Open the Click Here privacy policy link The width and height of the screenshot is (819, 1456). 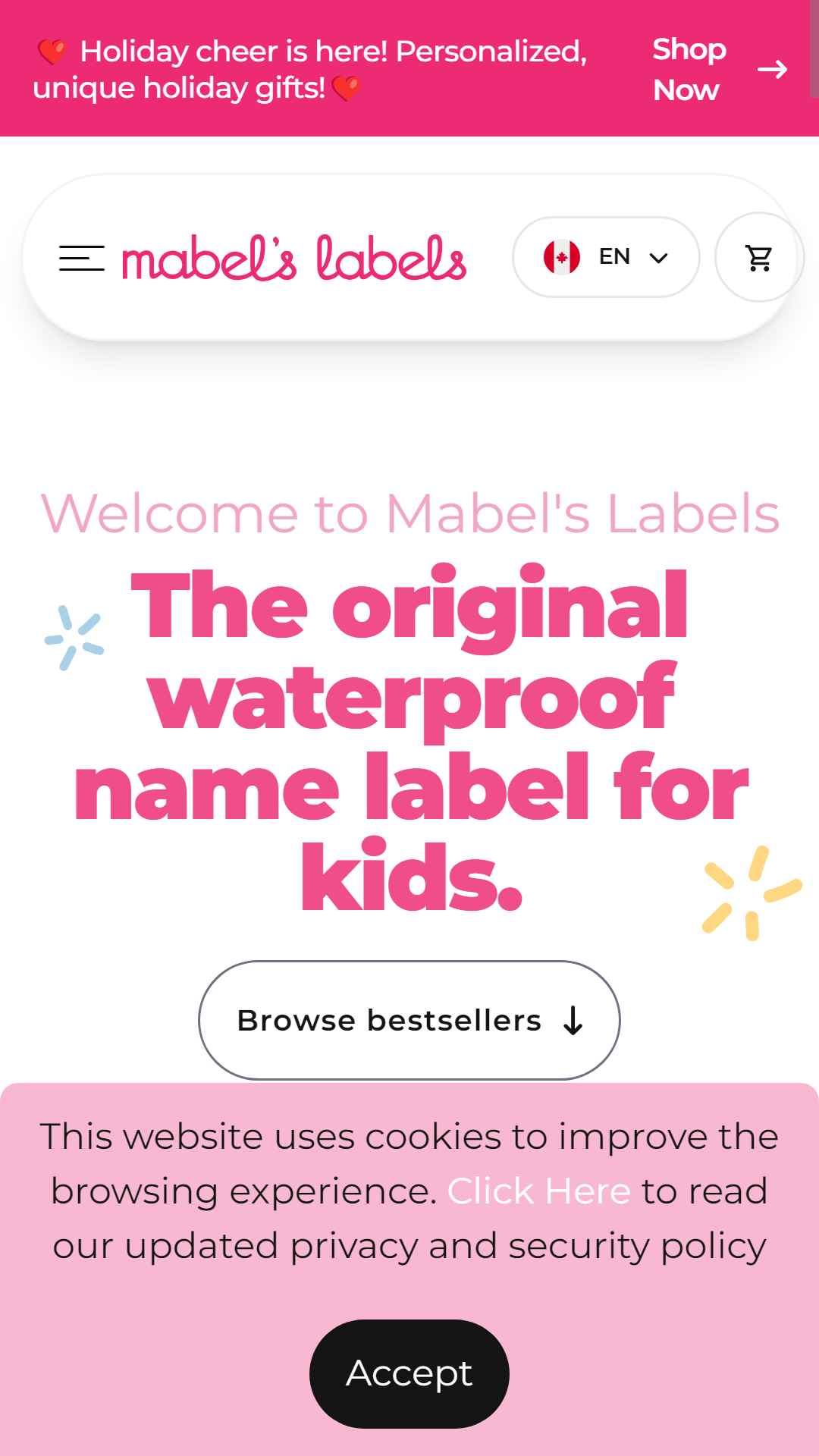pyautogui.click(x=538, y=1191)
